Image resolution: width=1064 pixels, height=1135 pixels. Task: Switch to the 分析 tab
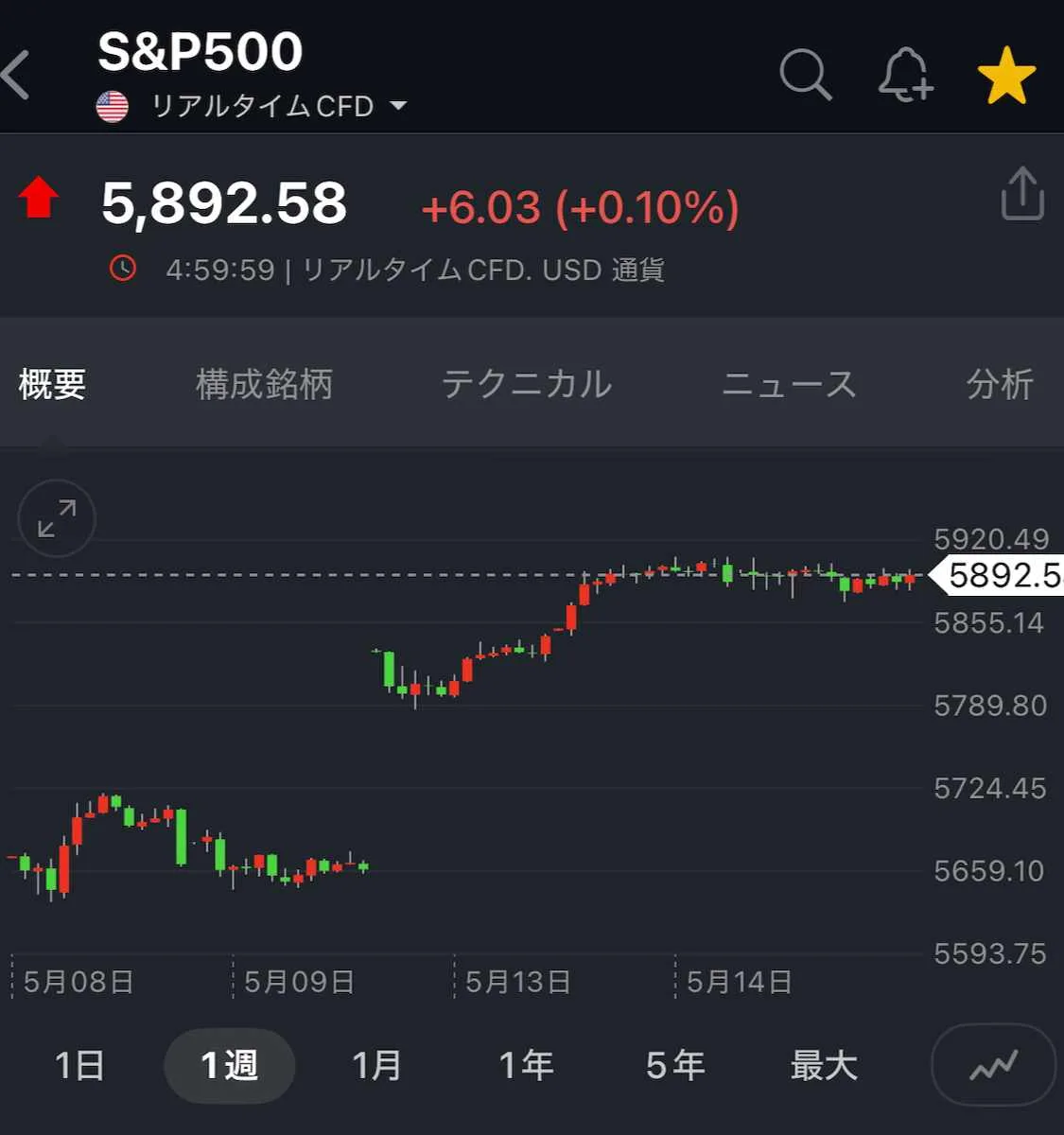(x=999, y=384)
